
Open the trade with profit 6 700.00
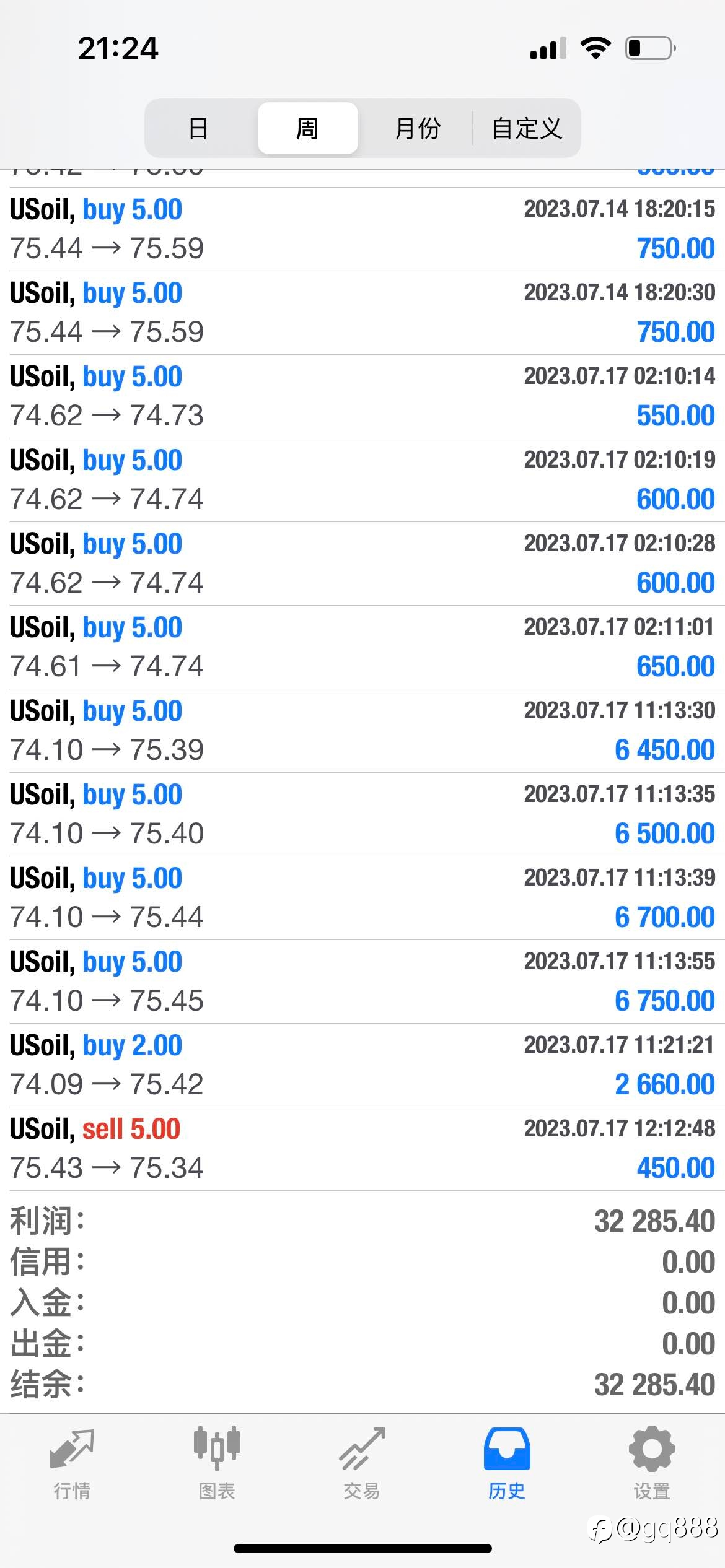(362, 898)
